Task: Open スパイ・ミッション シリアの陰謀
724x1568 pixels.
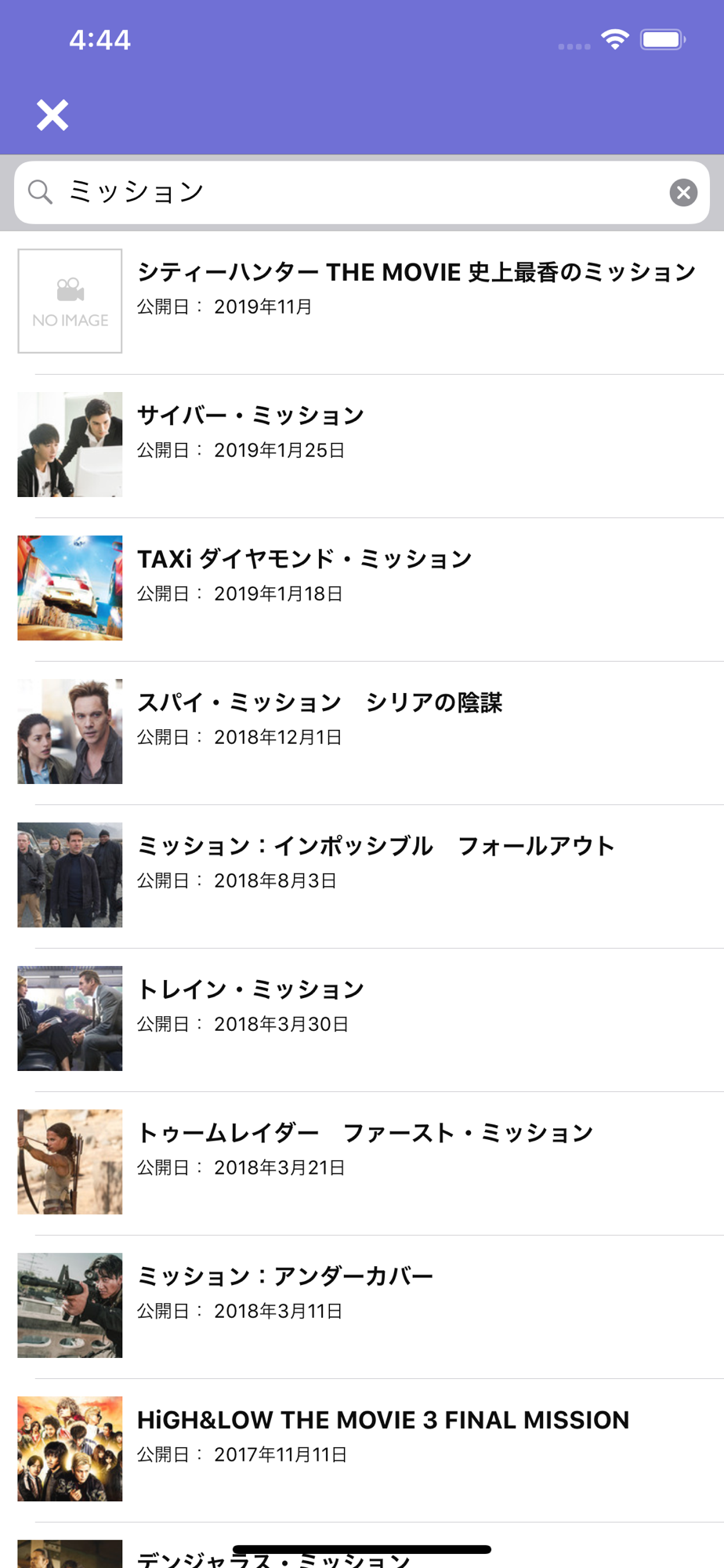Action: pos(362,732)
